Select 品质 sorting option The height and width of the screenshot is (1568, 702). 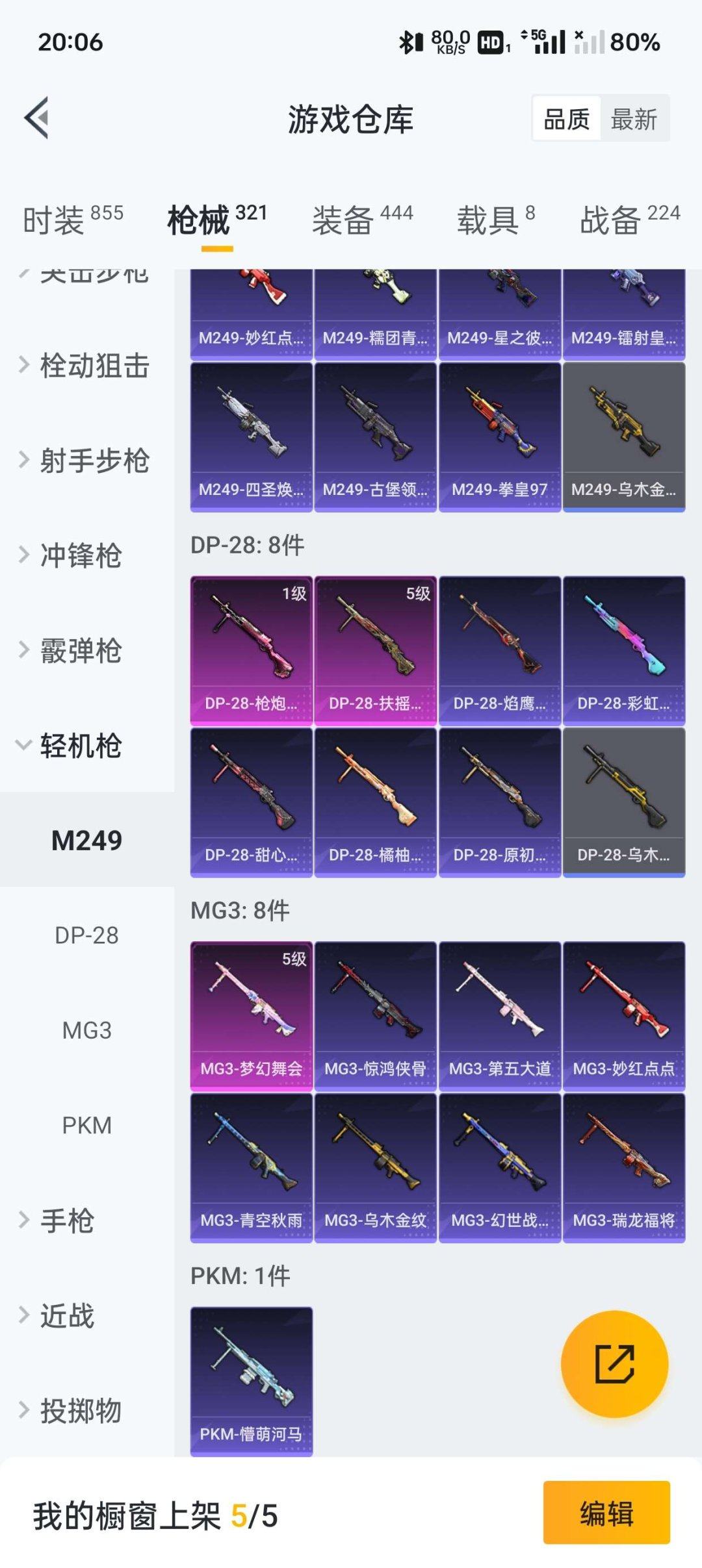point(566,119)
